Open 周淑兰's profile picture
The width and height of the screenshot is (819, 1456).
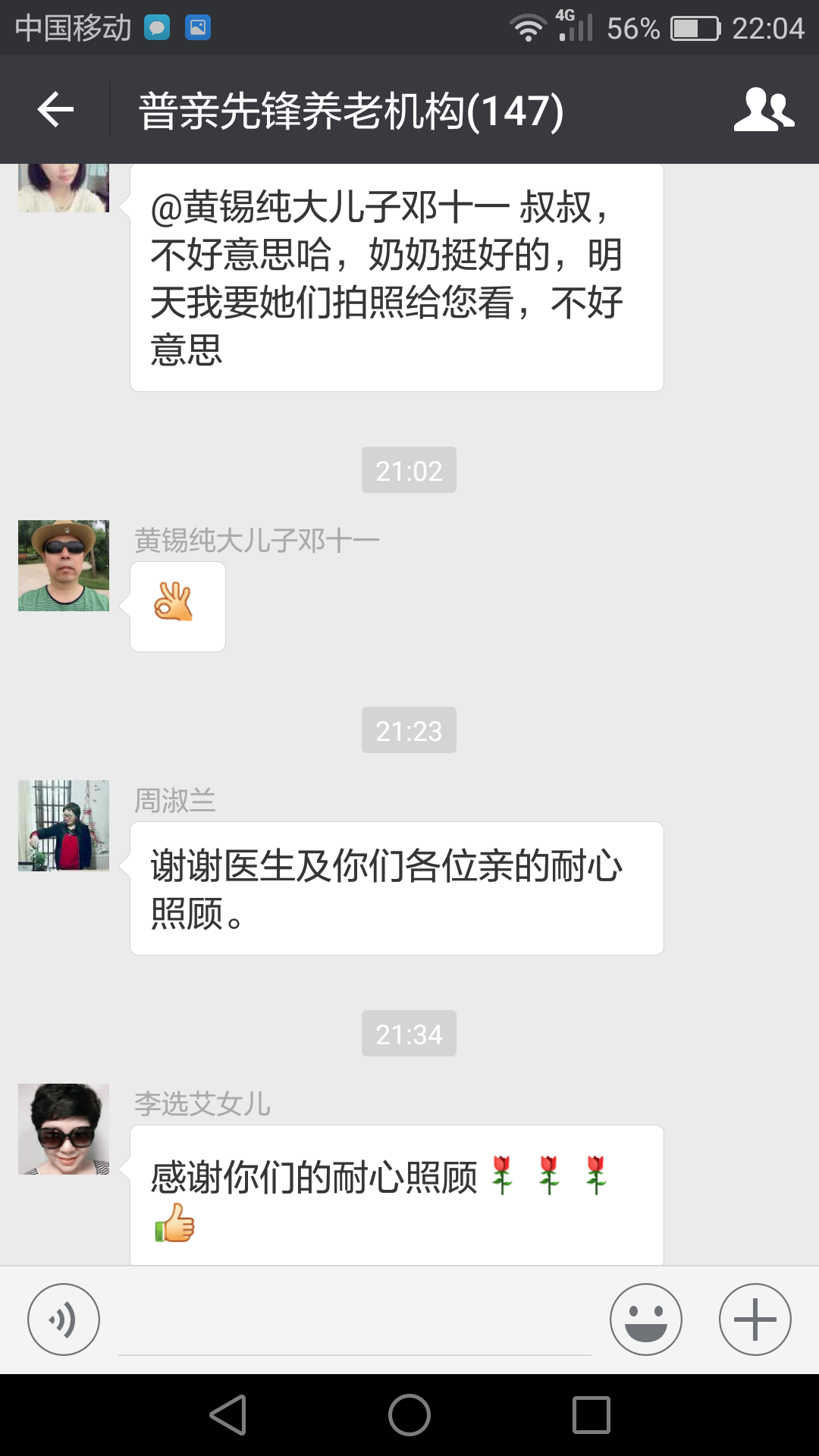(64, 826)
